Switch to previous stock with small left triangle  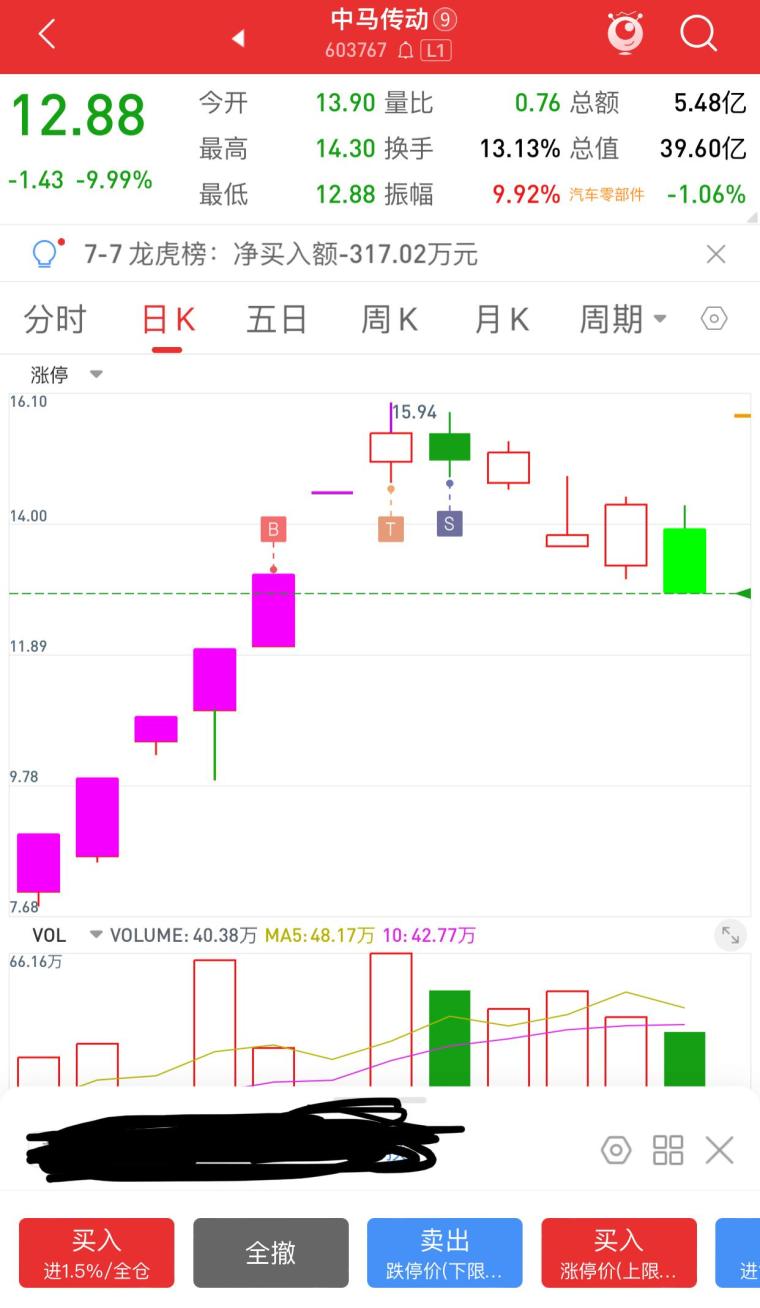(x=238, y=38)
